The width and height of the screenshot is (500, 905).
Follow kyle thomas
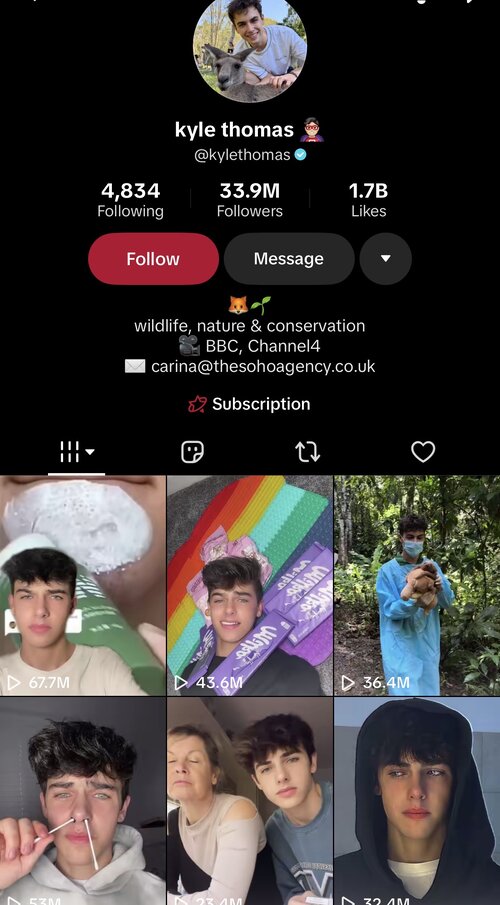click(x=153, y=259)
